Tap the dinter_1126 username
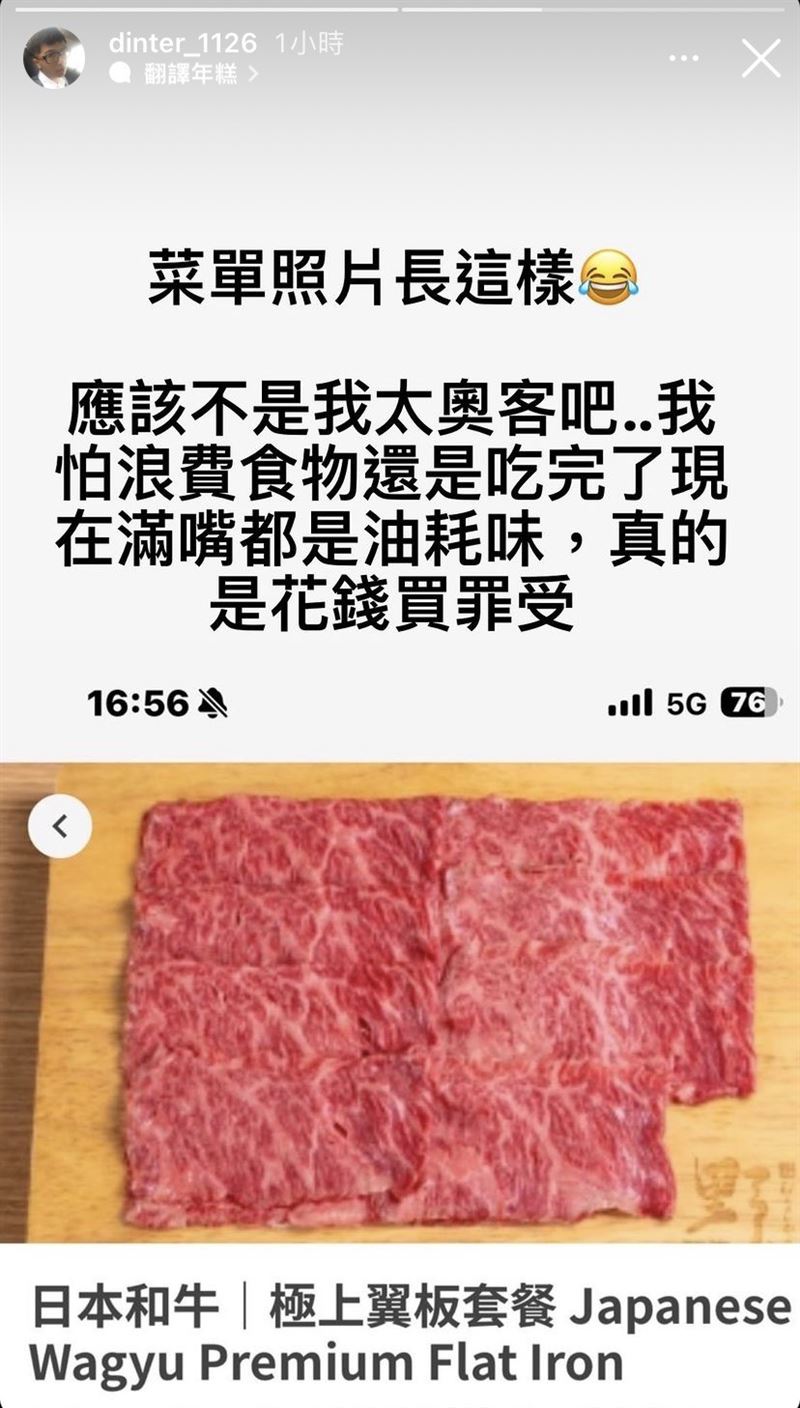 point(182,44)
